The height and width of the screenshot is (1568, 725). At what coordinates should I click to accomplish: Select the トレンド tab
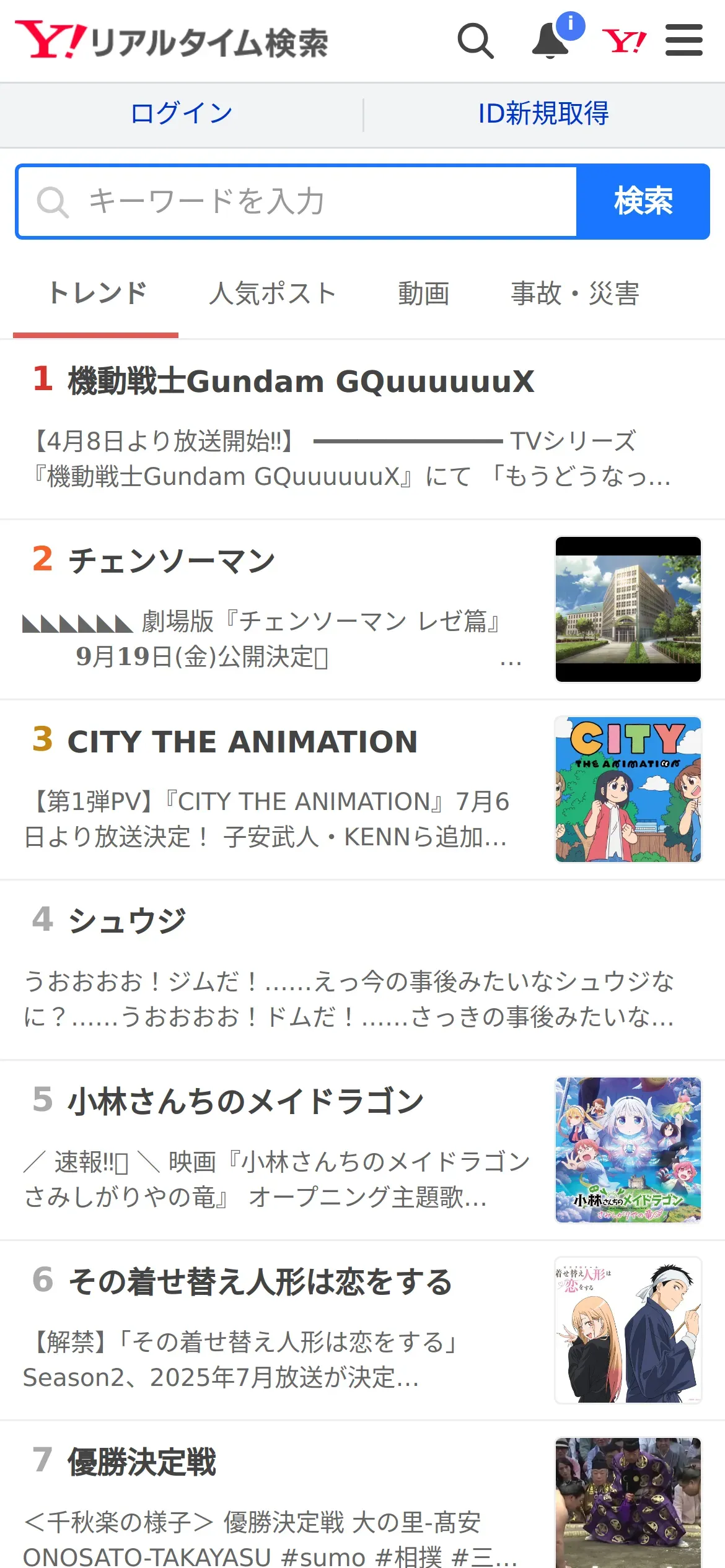[x=97, y=294]
